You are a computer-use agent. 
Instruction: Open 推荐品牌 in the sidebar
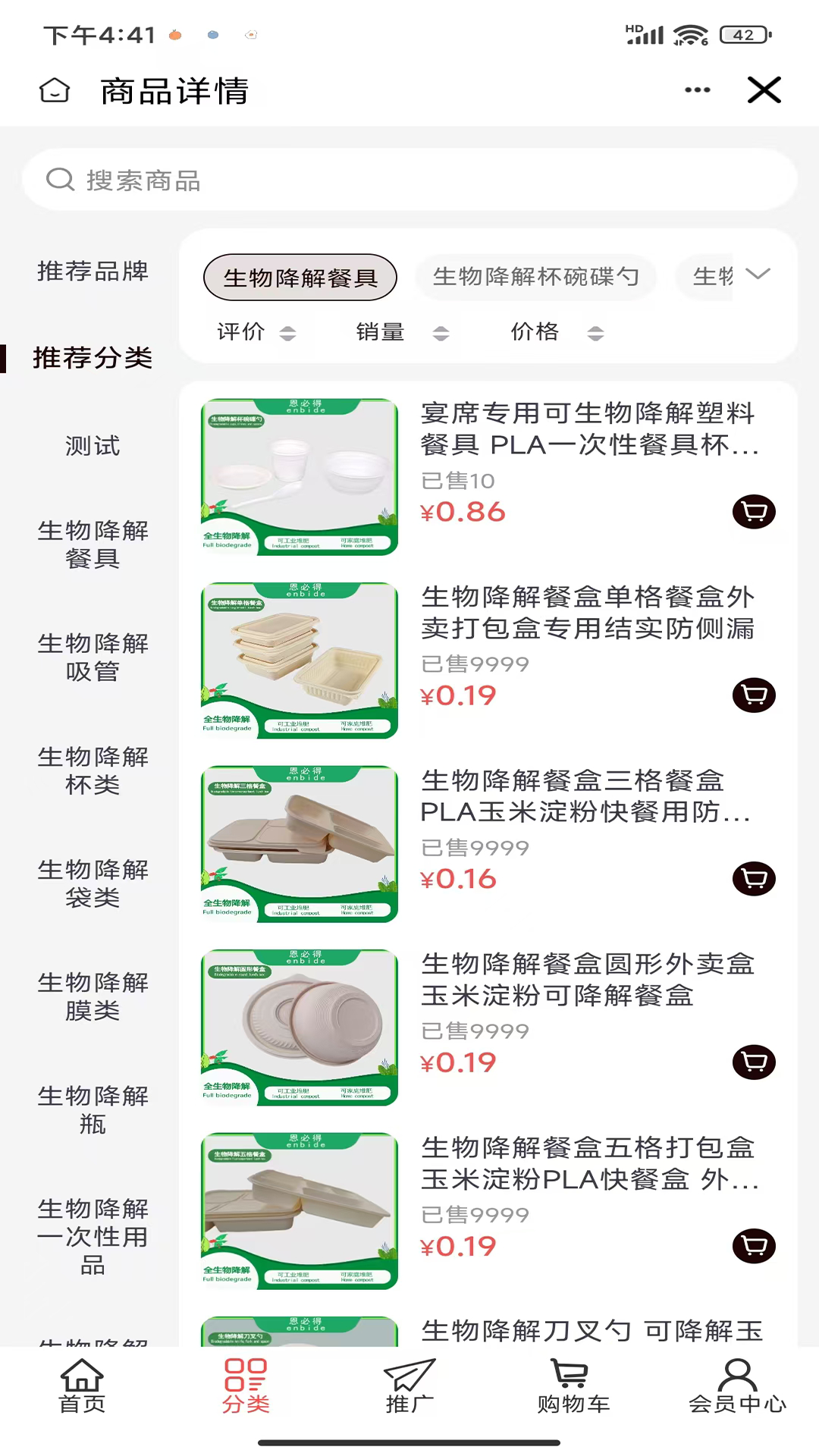pyautogui.click(x=93, y=271)
